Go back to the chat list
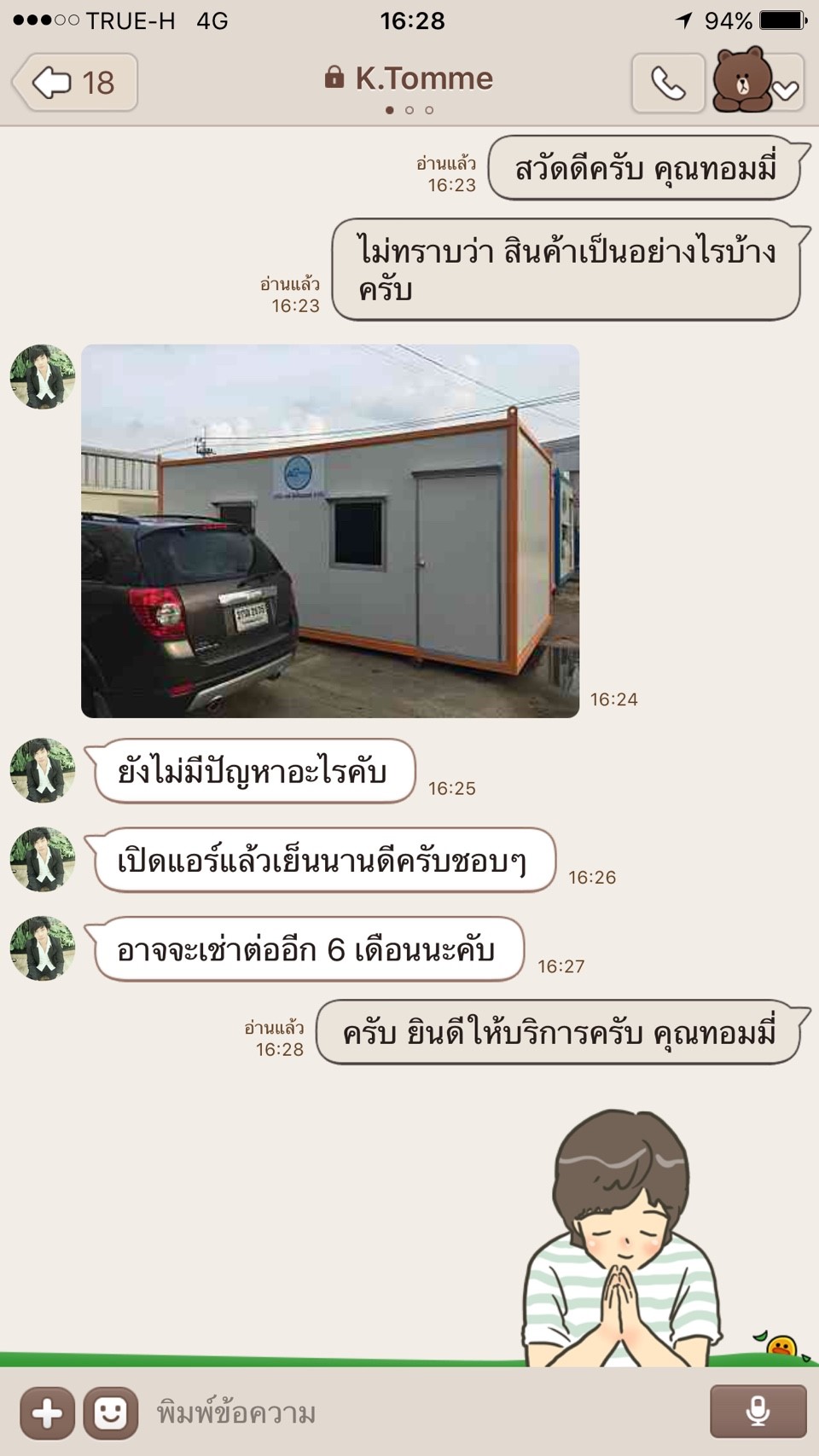This screenshot has height=1456, width=819. click(x=75, y=83)
